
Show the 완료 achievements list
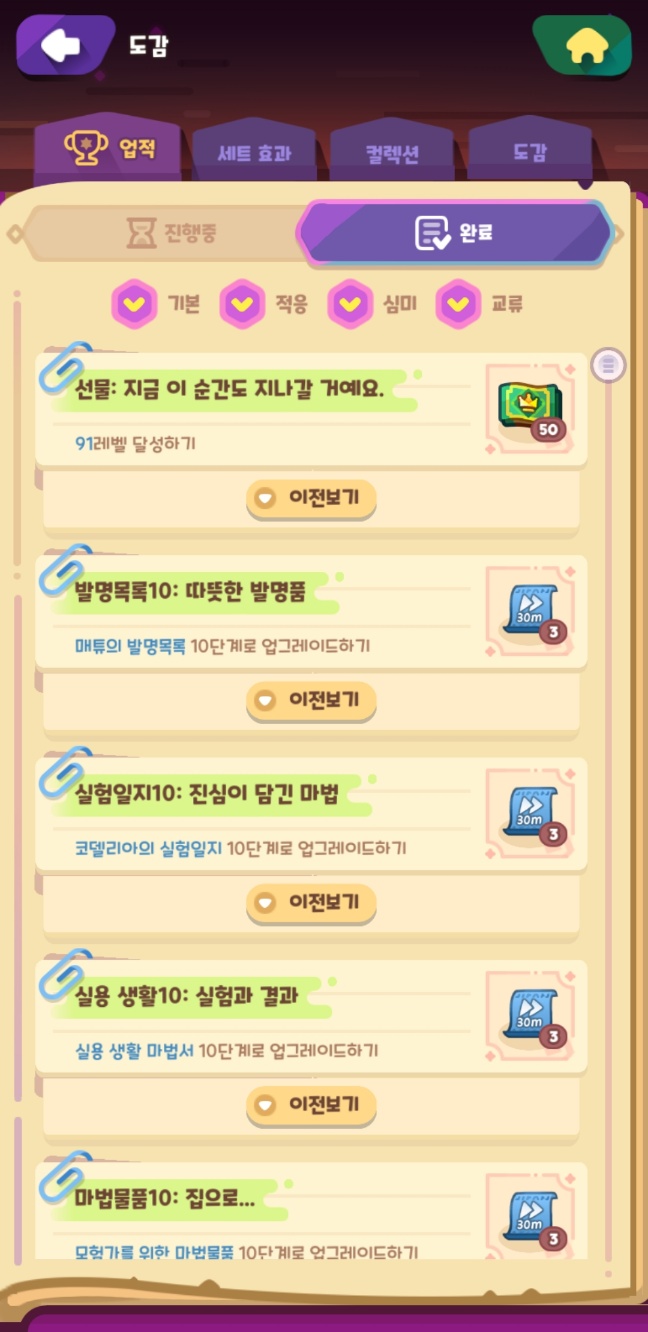[455, 233]
